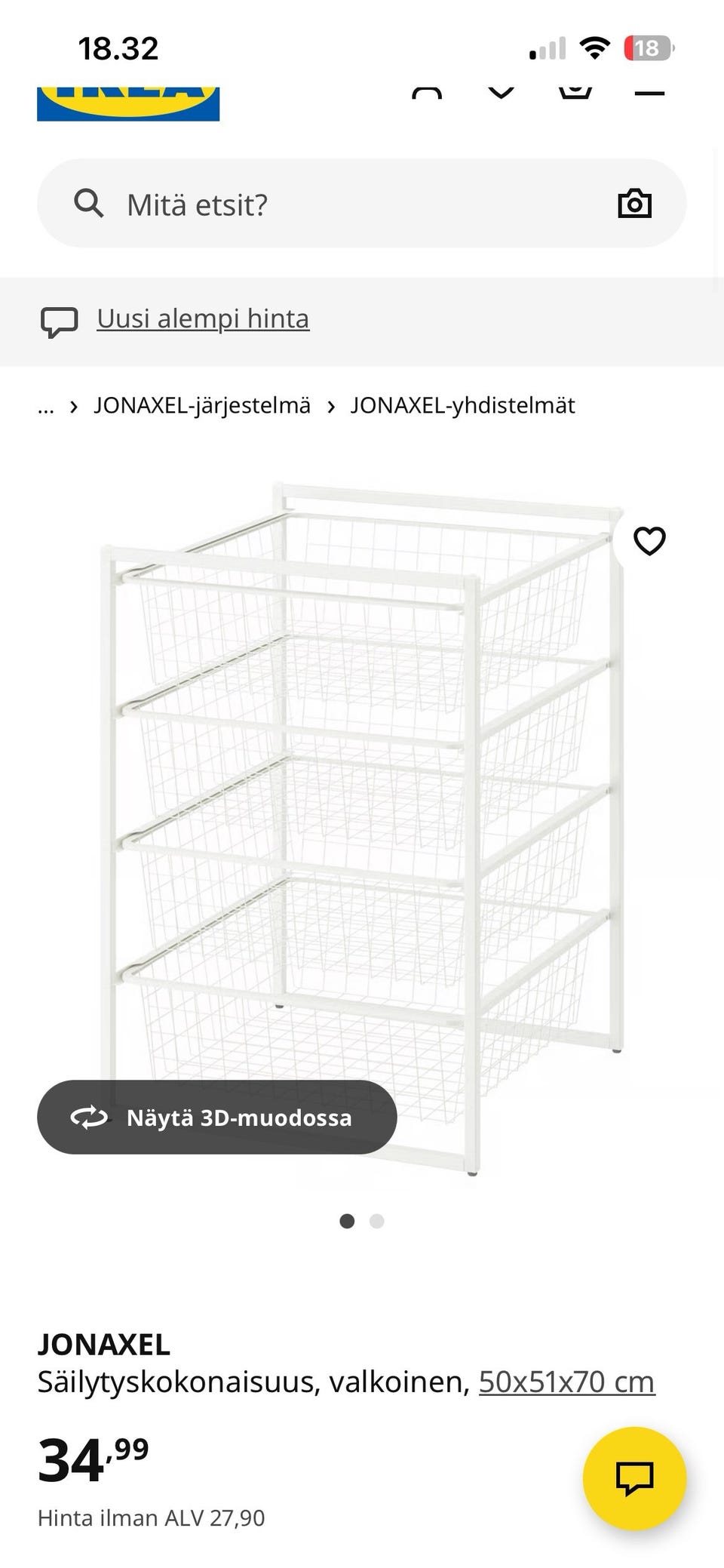Switch to the second image dot

(x=377, y=1221)
